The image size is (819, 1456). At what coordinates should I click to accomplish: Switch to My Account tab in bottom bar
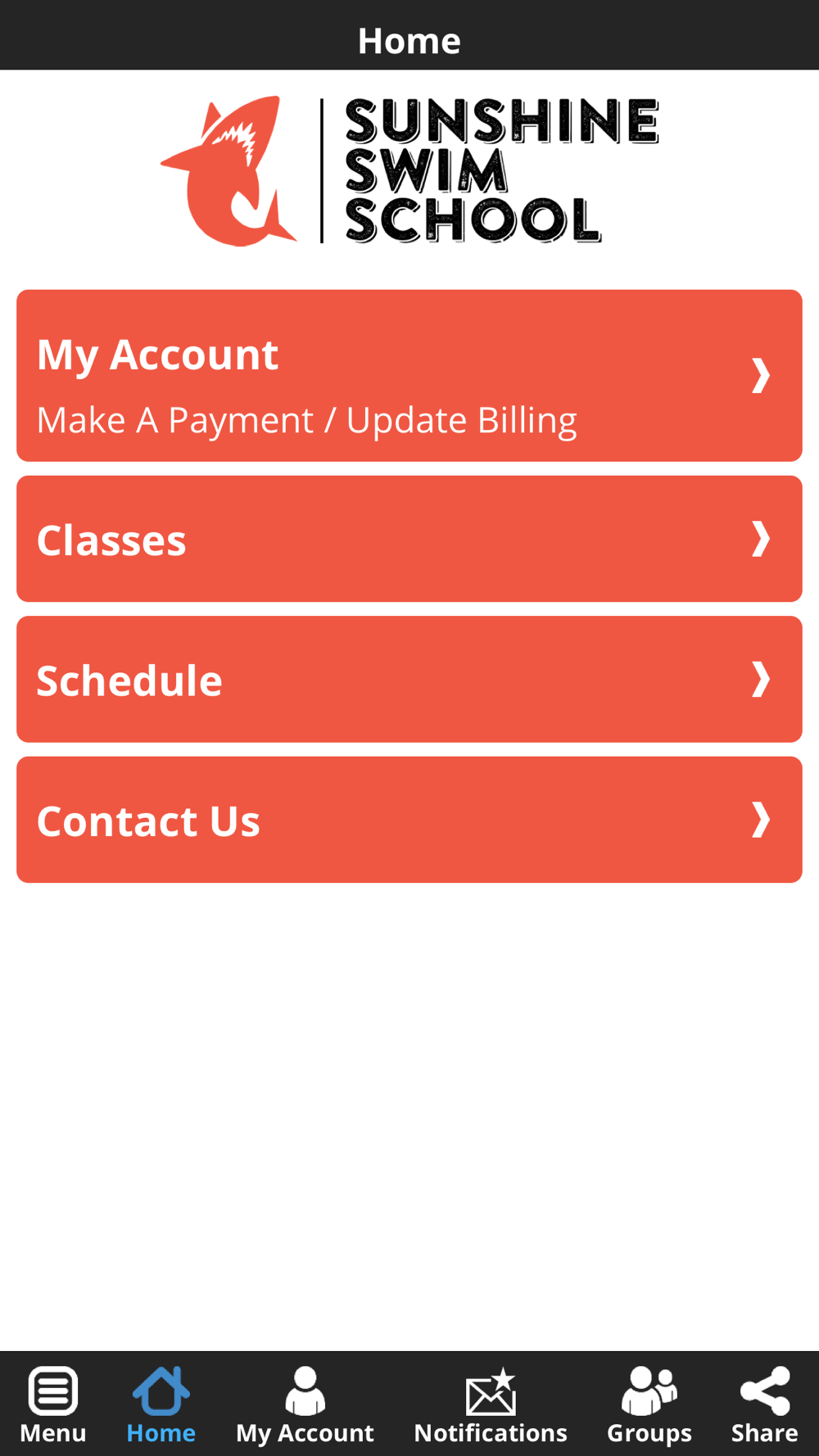tap(305, 1404)
